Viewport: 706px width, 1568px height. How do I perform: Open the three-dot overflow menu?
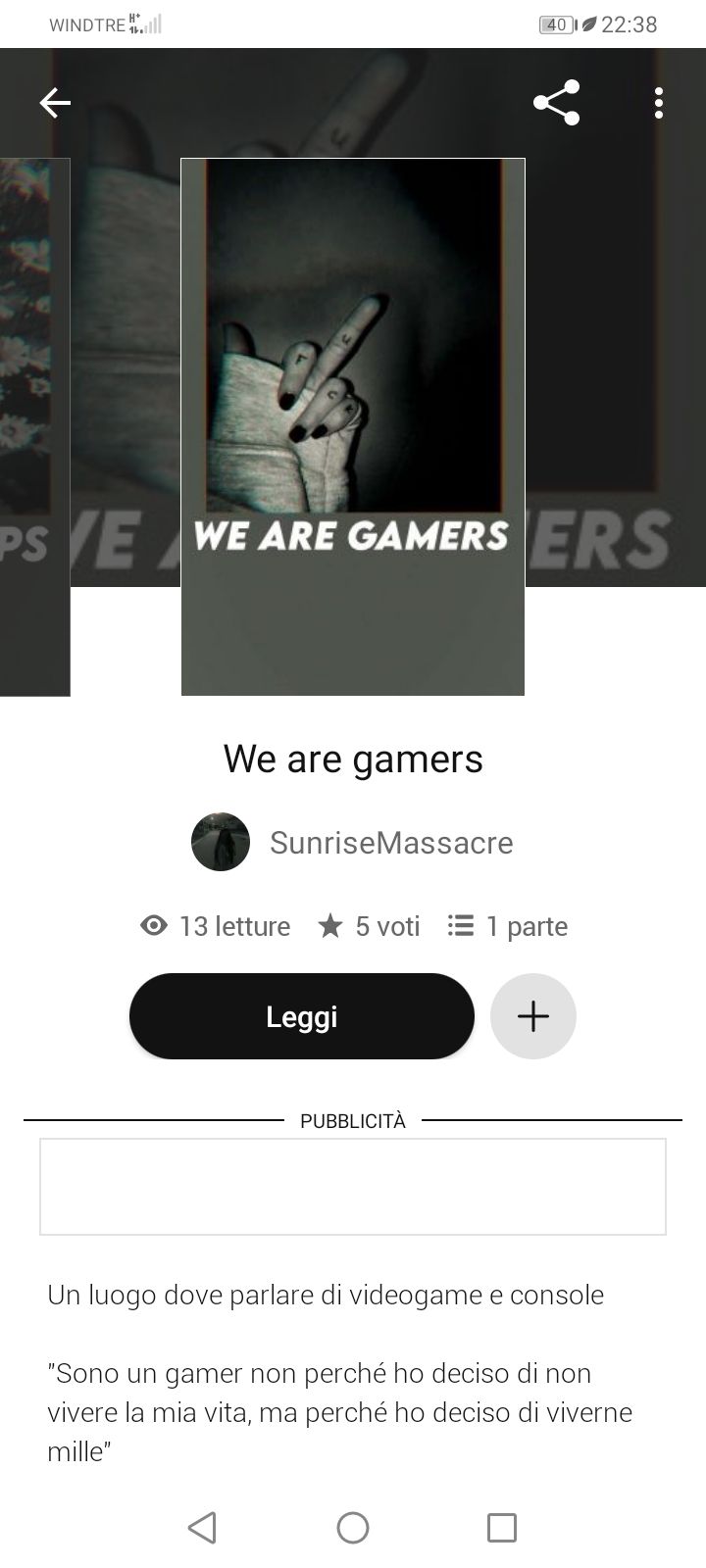click(x=659, y=103)
